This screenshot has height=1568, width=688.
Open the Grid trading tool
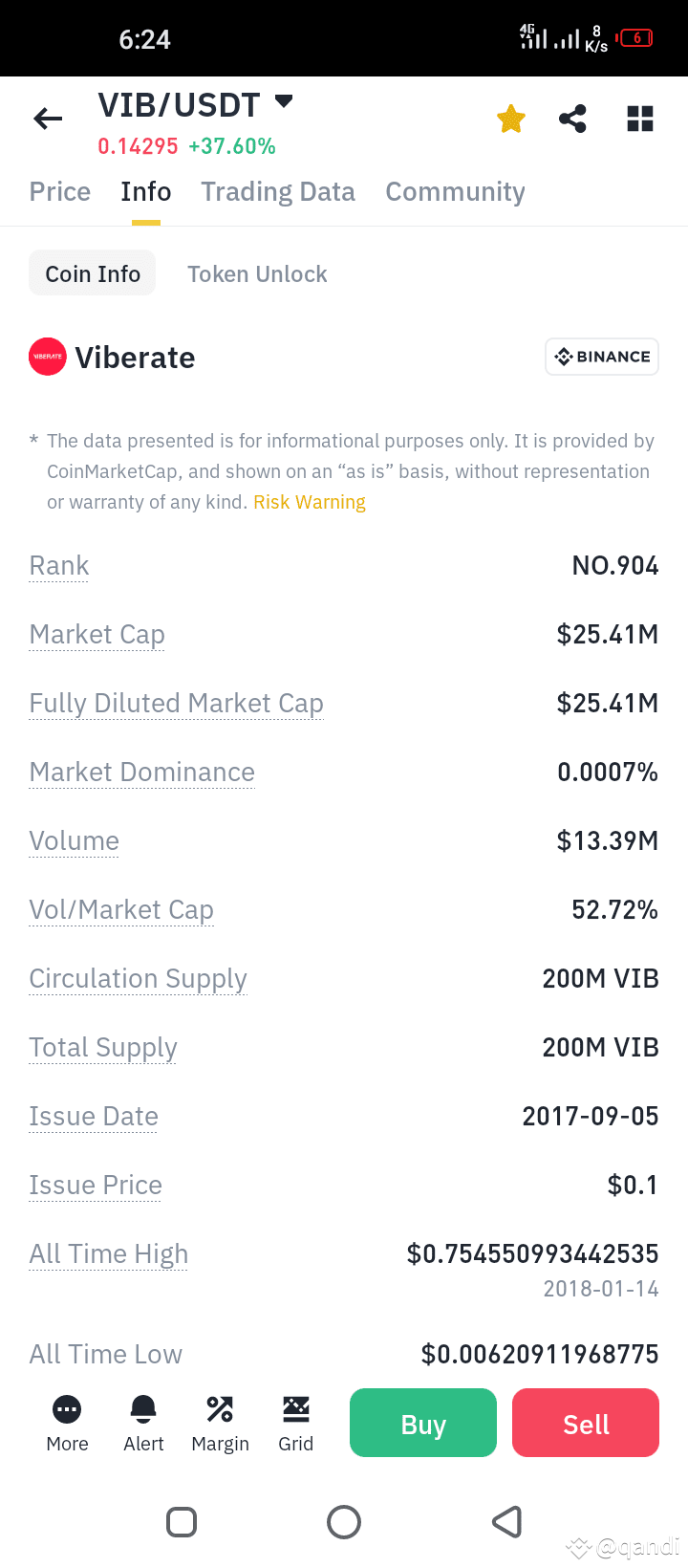(296, 1423)
